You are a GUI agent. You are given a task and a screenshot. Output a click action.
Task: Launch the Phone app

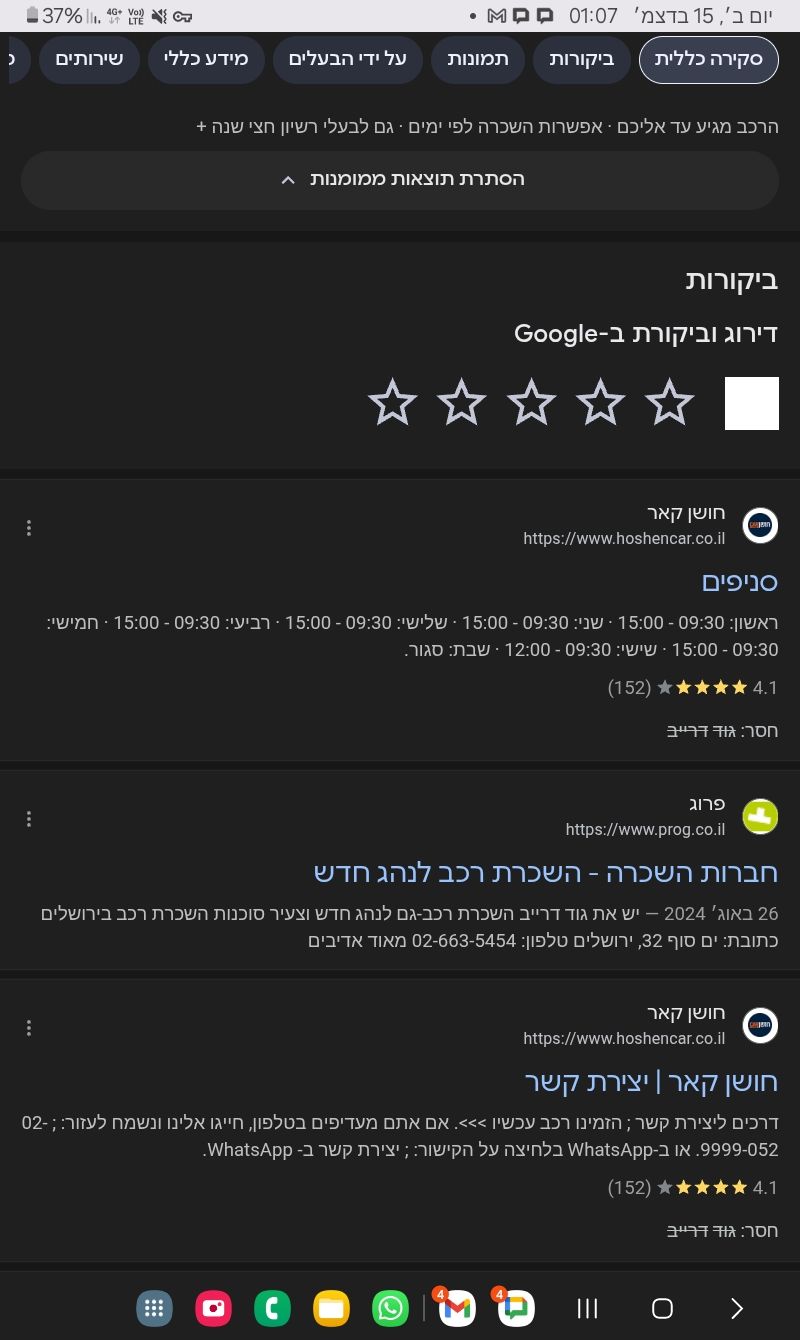tap(271, 1307)
